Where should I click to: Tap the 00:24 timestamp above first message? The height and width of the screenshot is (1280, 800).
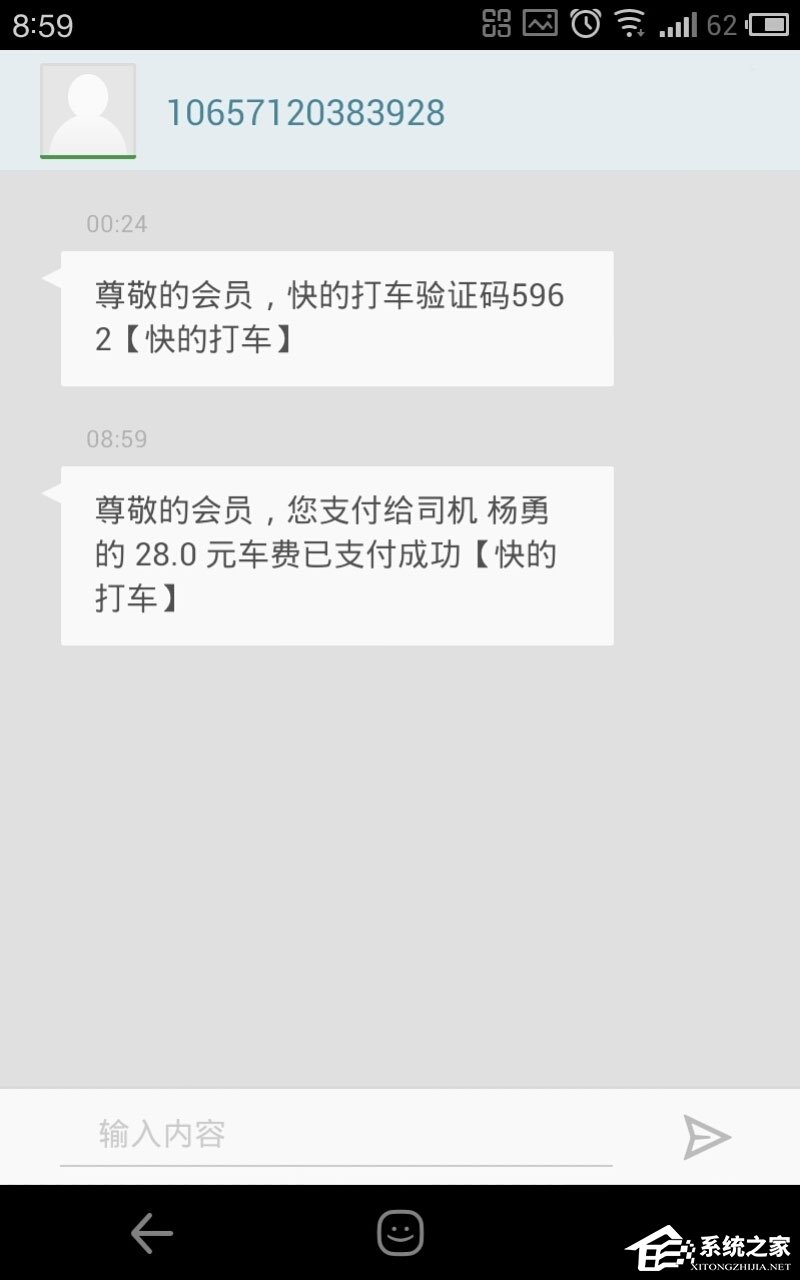pyautogui.click(x=116, y=224)
